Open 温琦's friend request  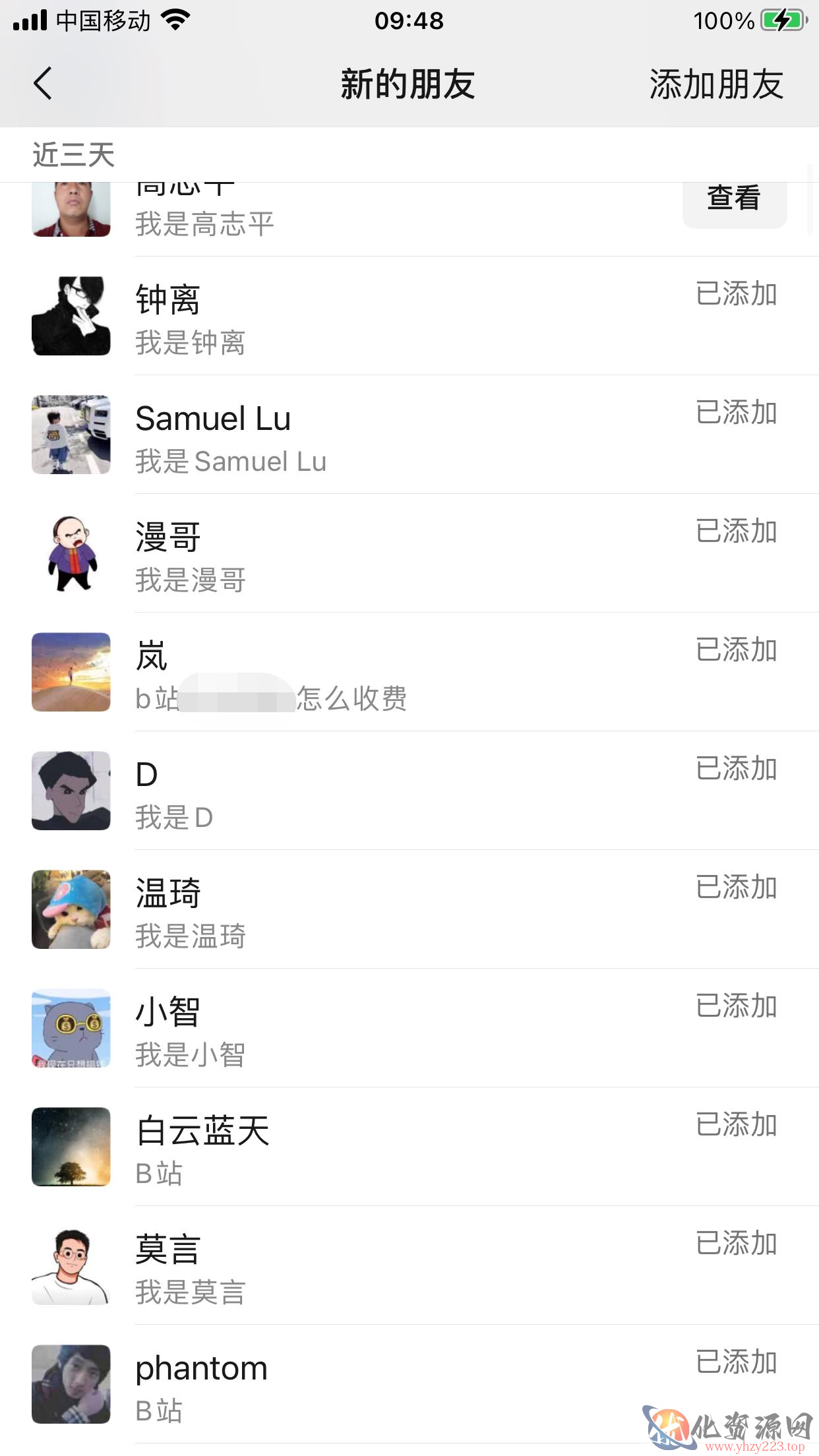click(409, 909)
